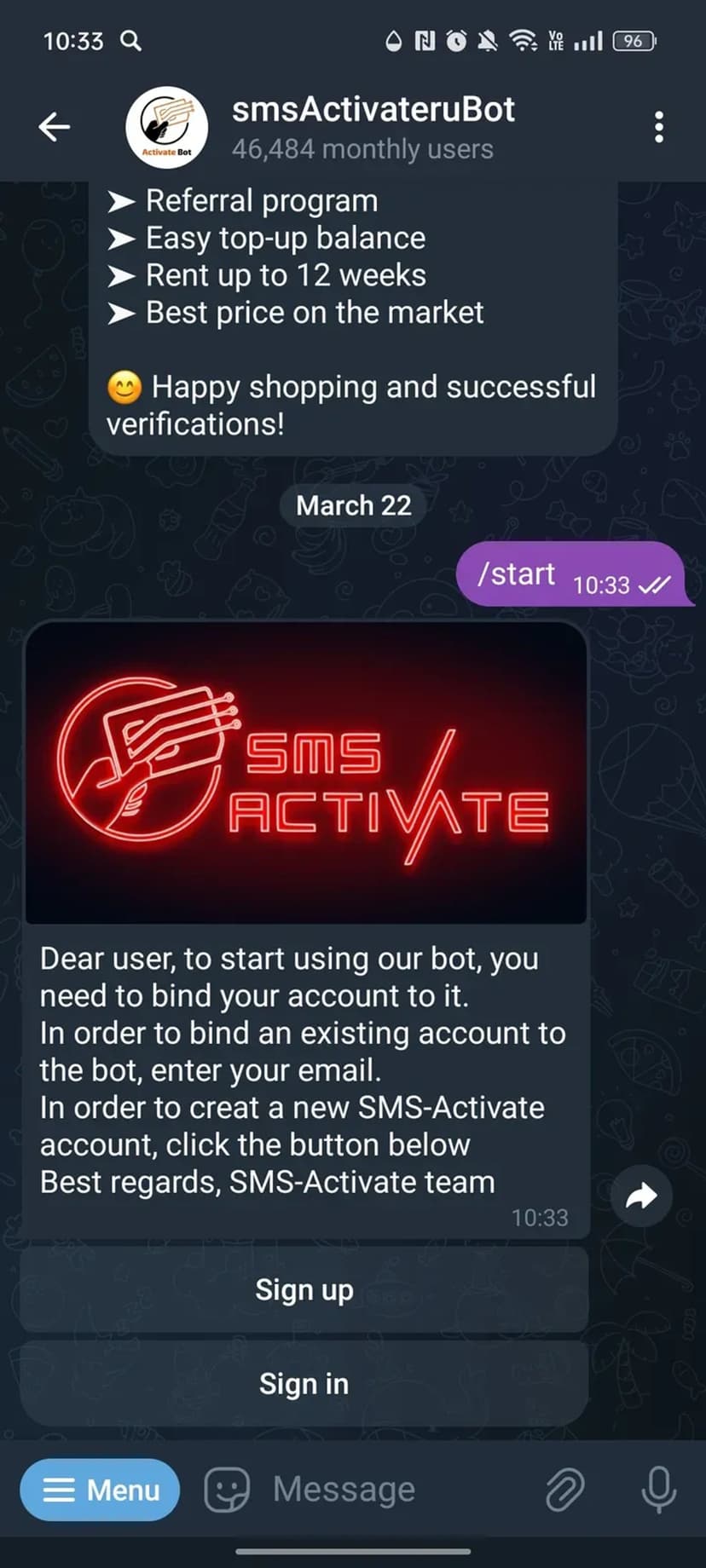The width and height of the screenshot is (706, 1568).
Task: Tap the Sign in button
Action: click(x=304, y=1384)
